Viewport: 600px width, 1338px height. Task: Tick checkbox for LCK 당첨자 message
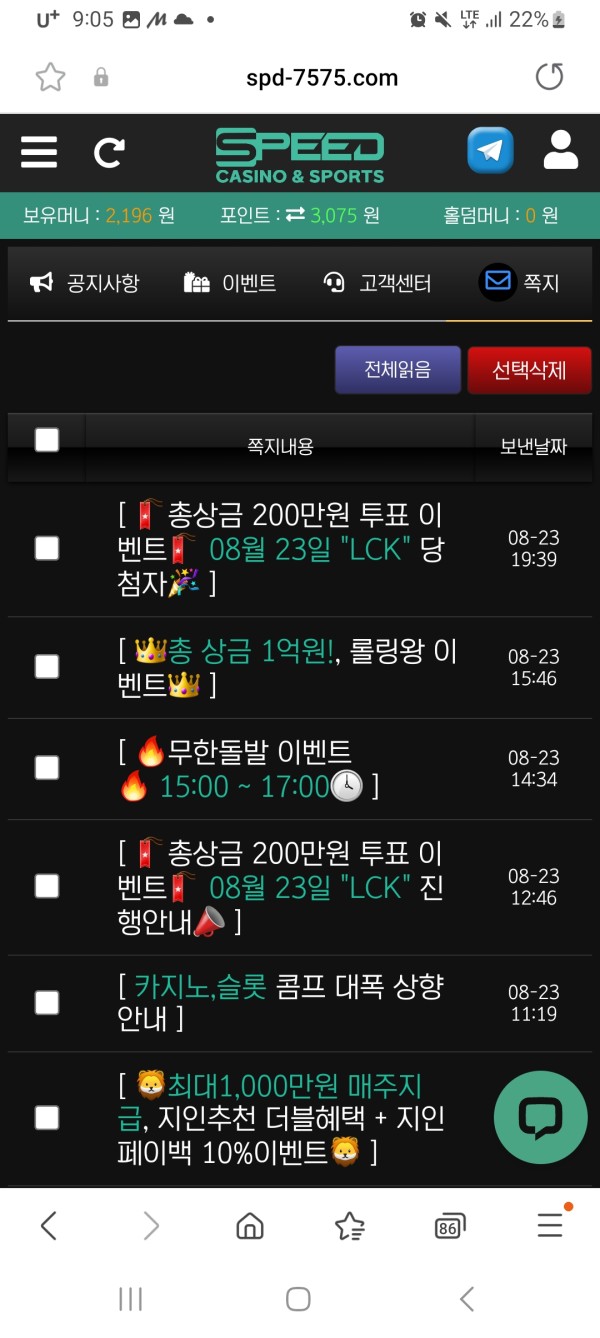[x=47, y=548]
